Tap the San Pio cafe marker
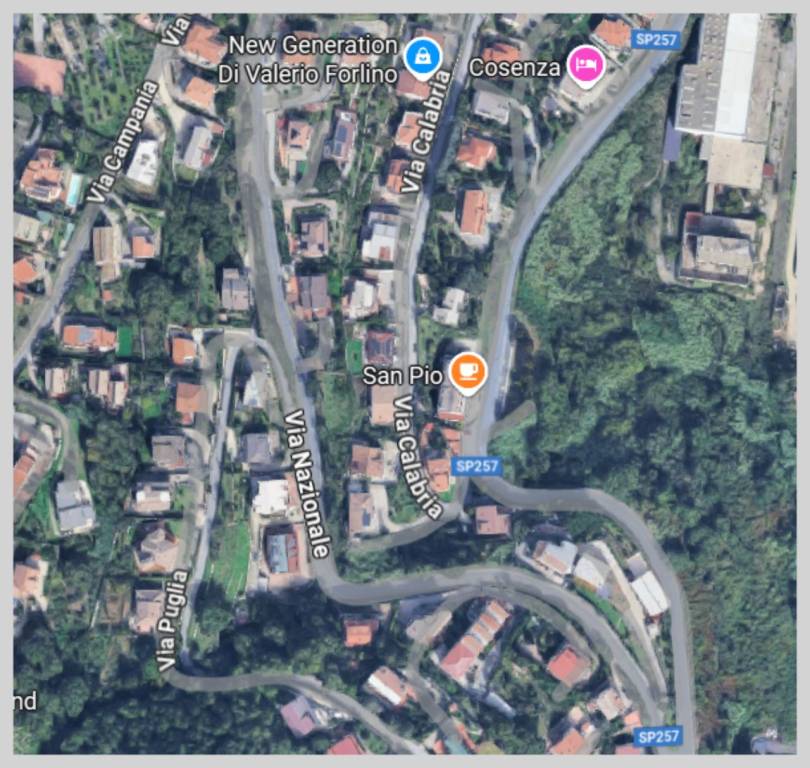This screenshot has width=810, height=768. click(x=466, y=372)
